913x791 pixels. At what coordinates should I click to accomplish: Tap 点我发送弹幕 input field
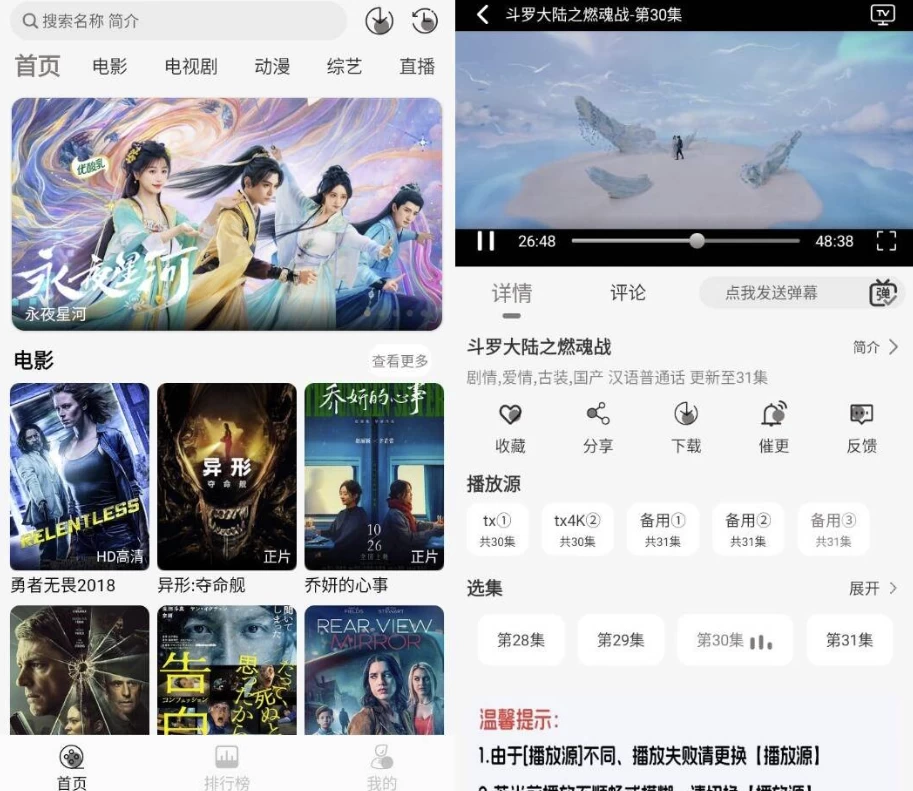click(771, 293)
